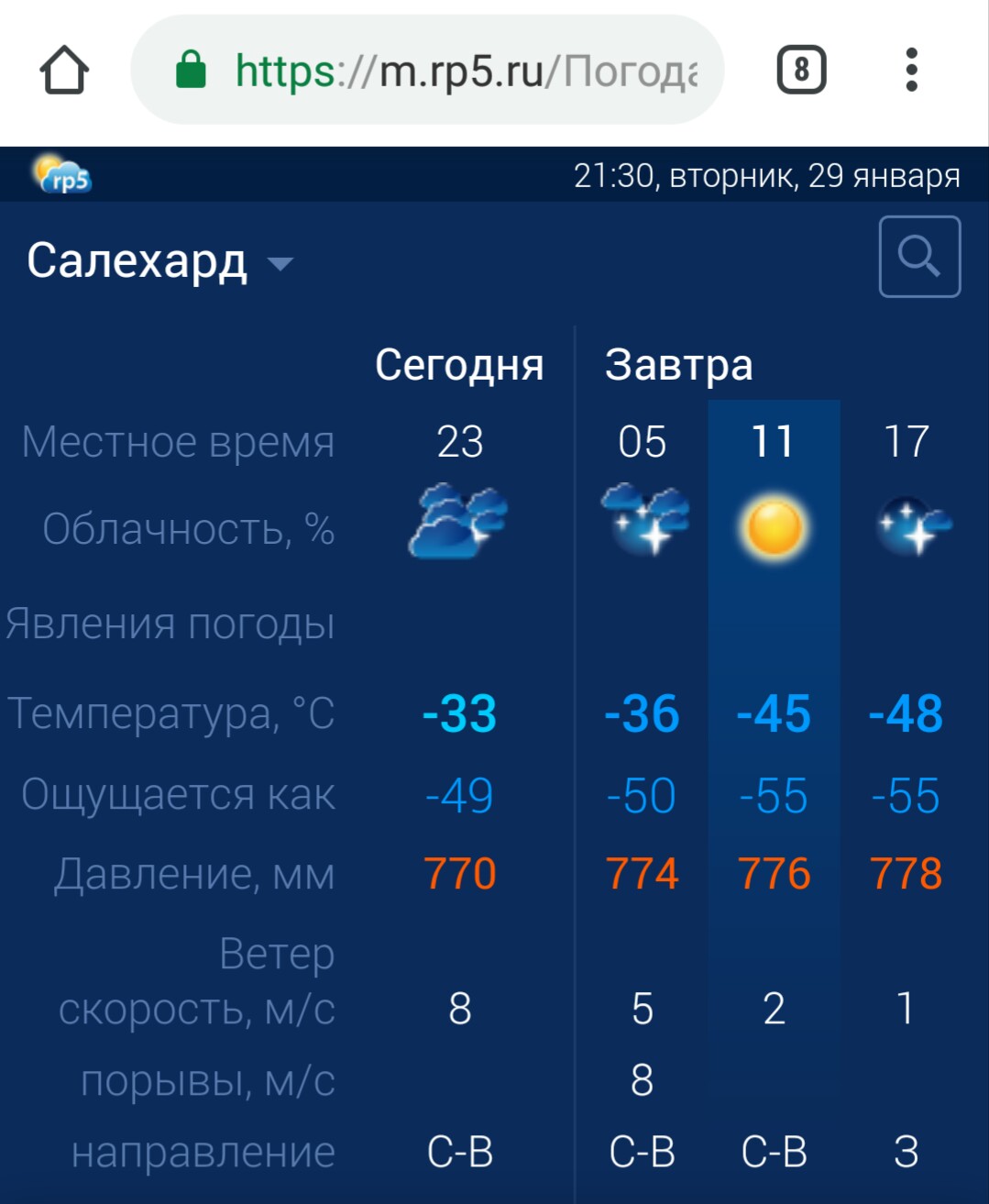The image size is (989, 1204).
Task: Click the 776 pressure value
Action: (775, 875)
